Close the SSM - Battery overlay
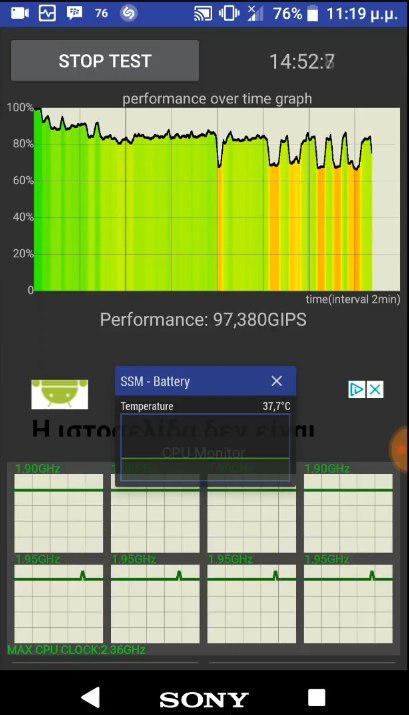409x715 pixels. [277, 381]
